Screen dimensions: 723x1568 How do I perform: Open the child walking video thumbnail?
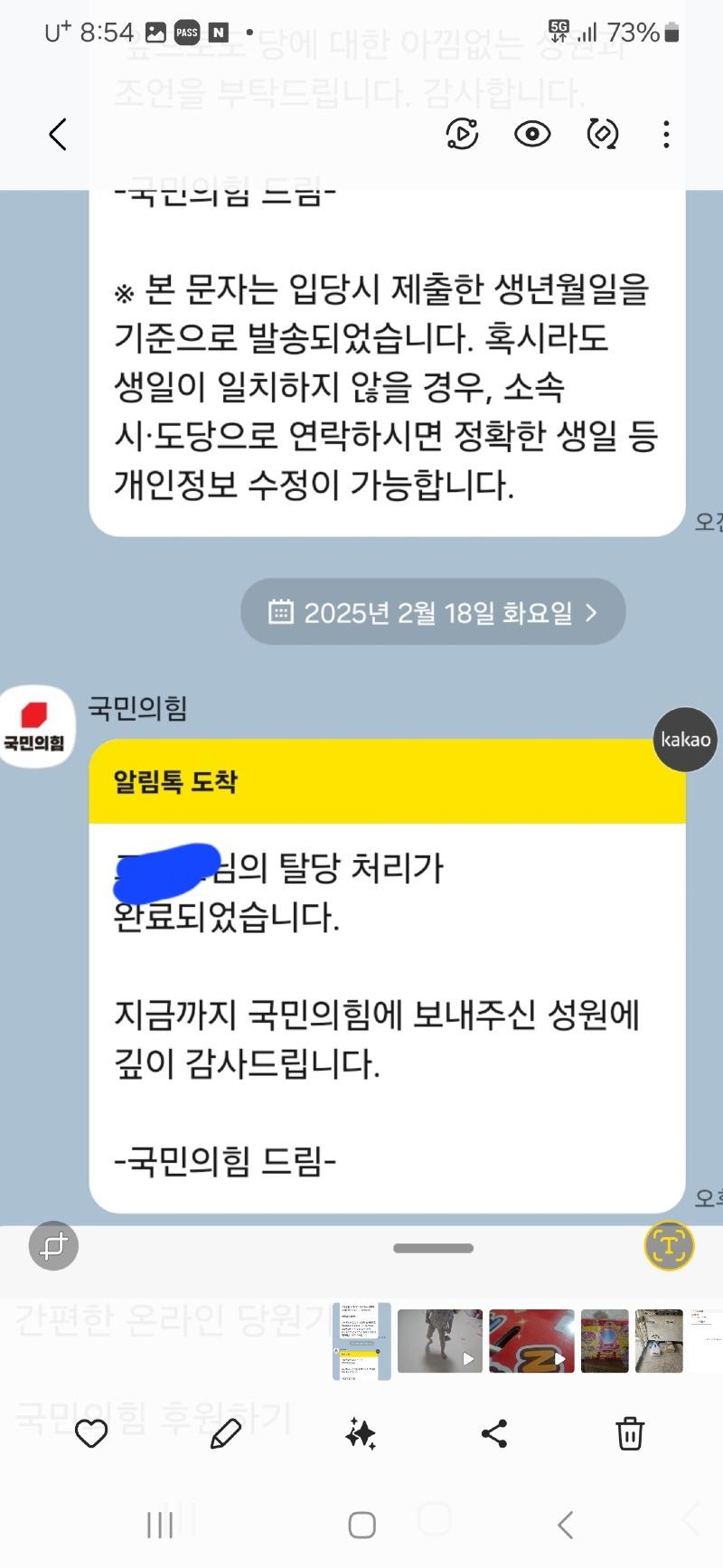[x=440, y=1341]
